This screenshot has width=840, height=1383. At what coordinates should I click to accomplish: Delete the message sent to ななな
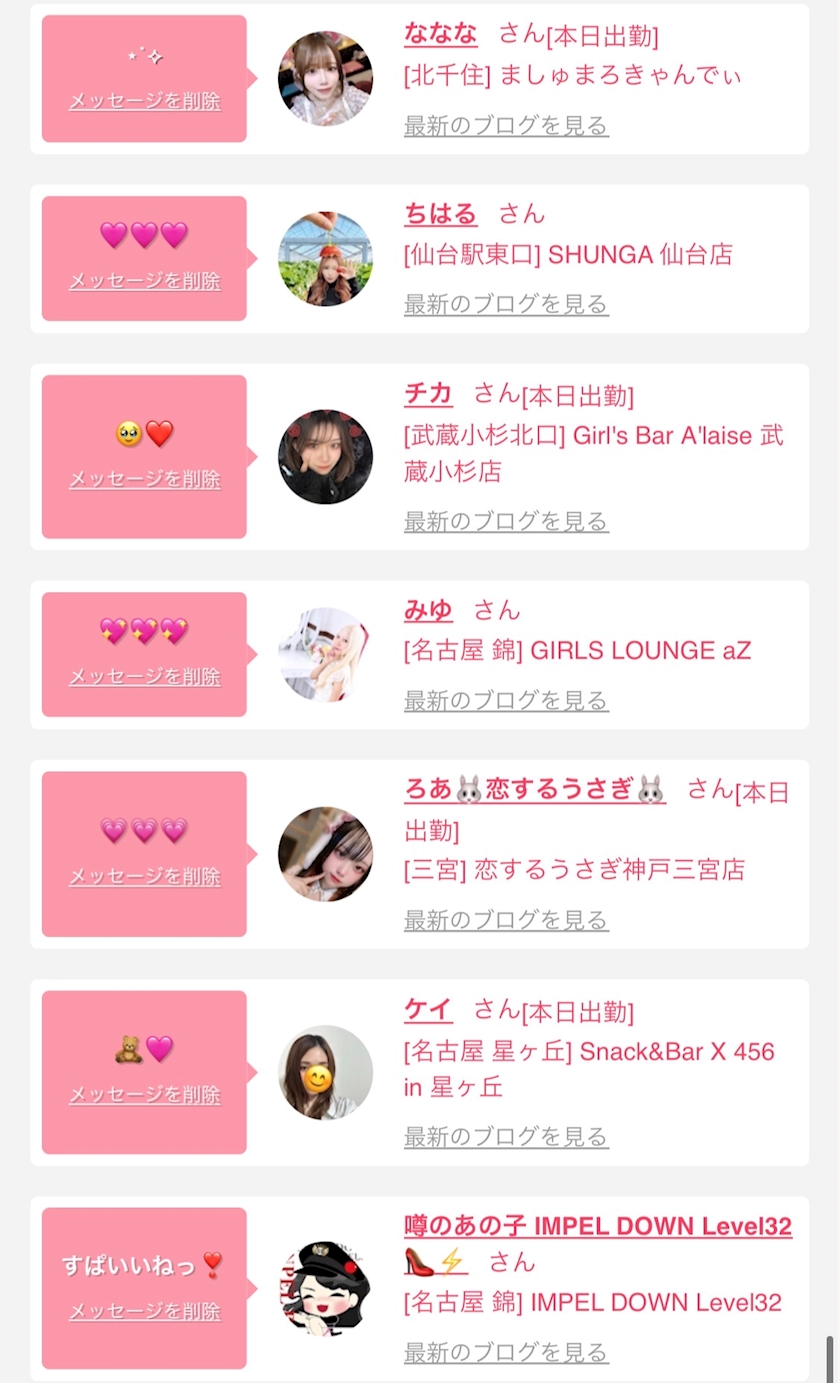pos(145,101)
